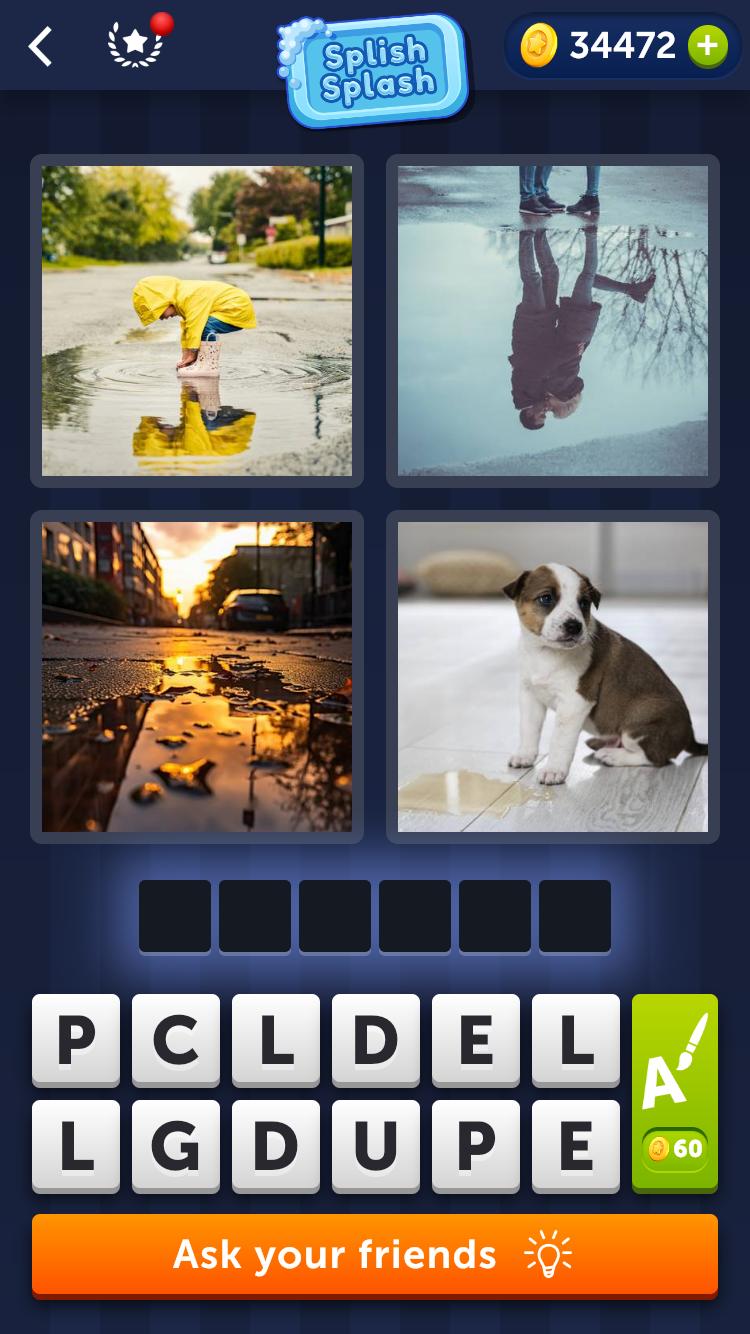Select the letter U tile

click(376, 1146)
